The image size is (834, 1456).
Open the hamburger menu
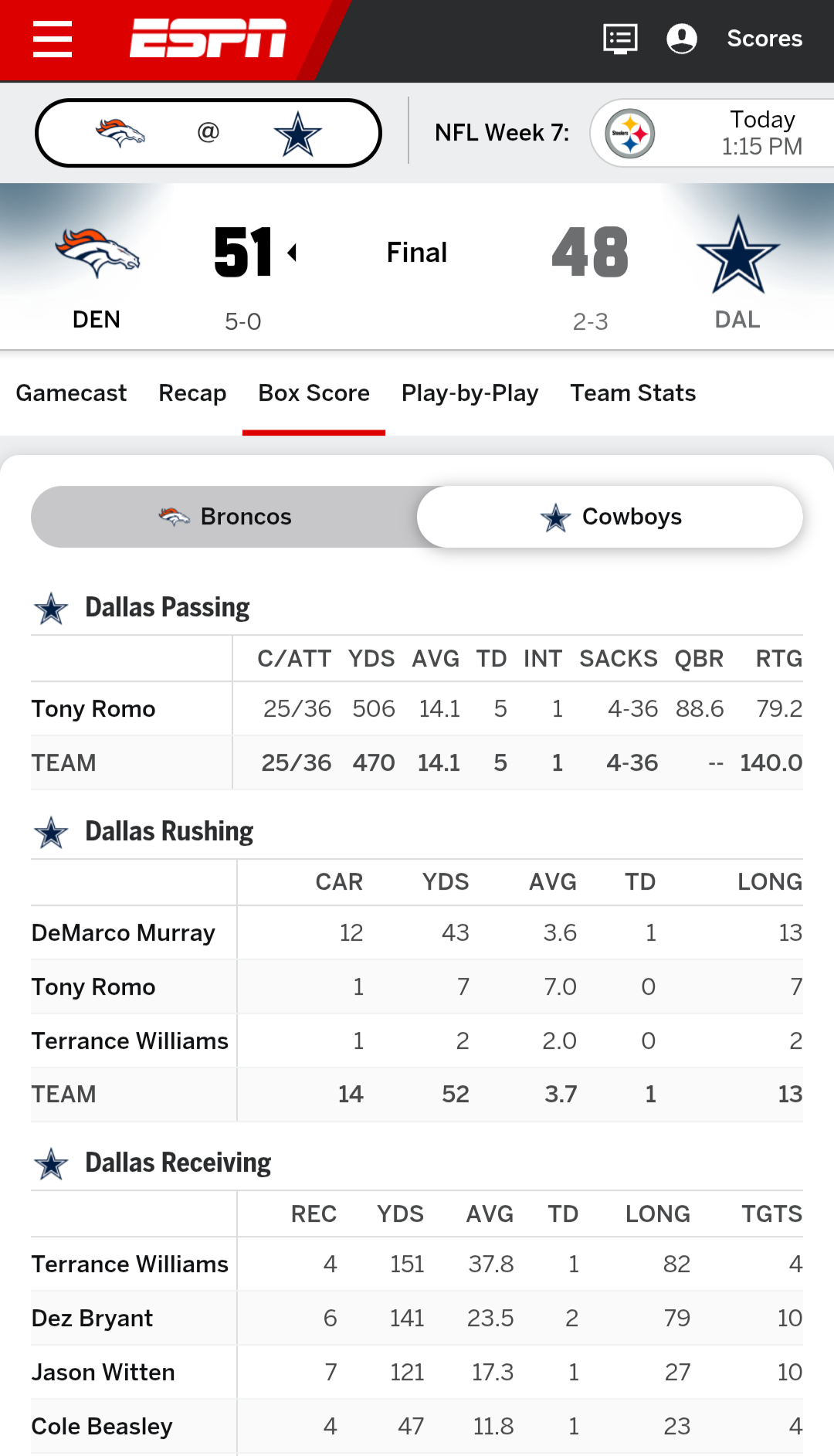53,39
